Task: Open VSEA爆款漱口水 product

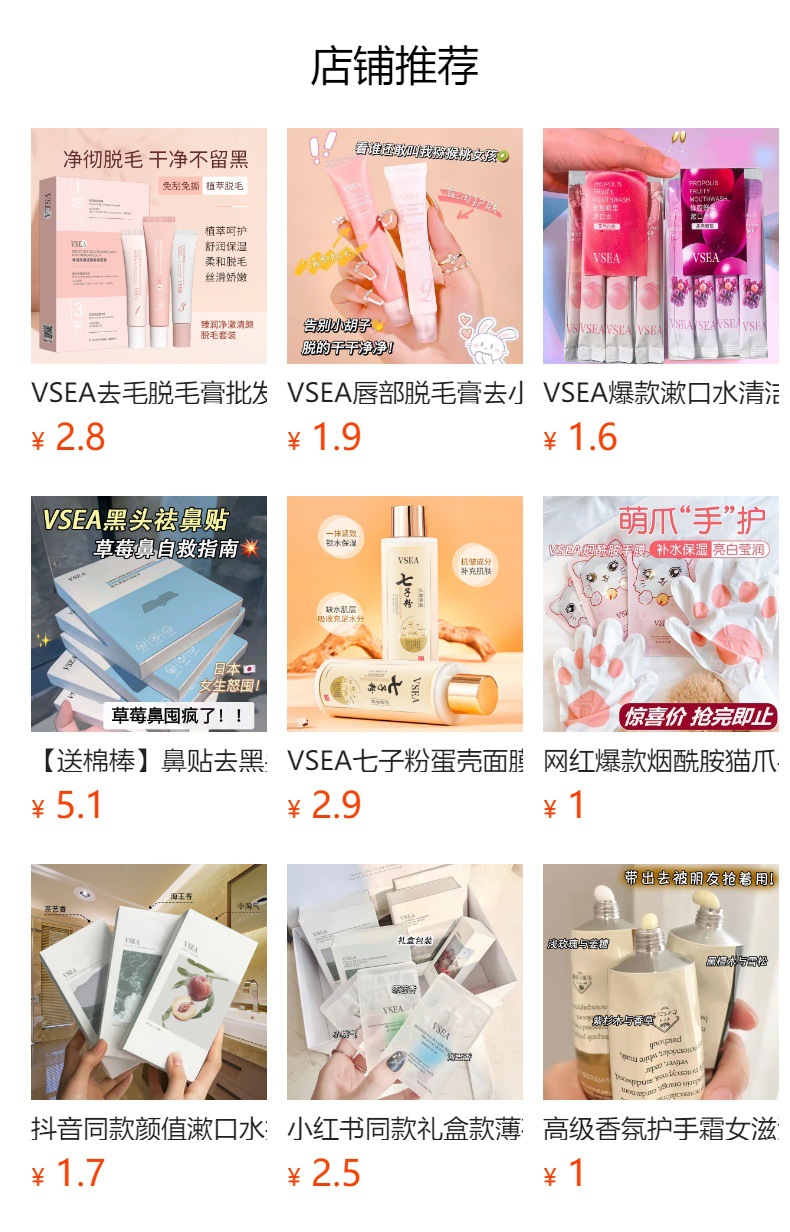Action: pyautogui.click(x=661, y=246)
